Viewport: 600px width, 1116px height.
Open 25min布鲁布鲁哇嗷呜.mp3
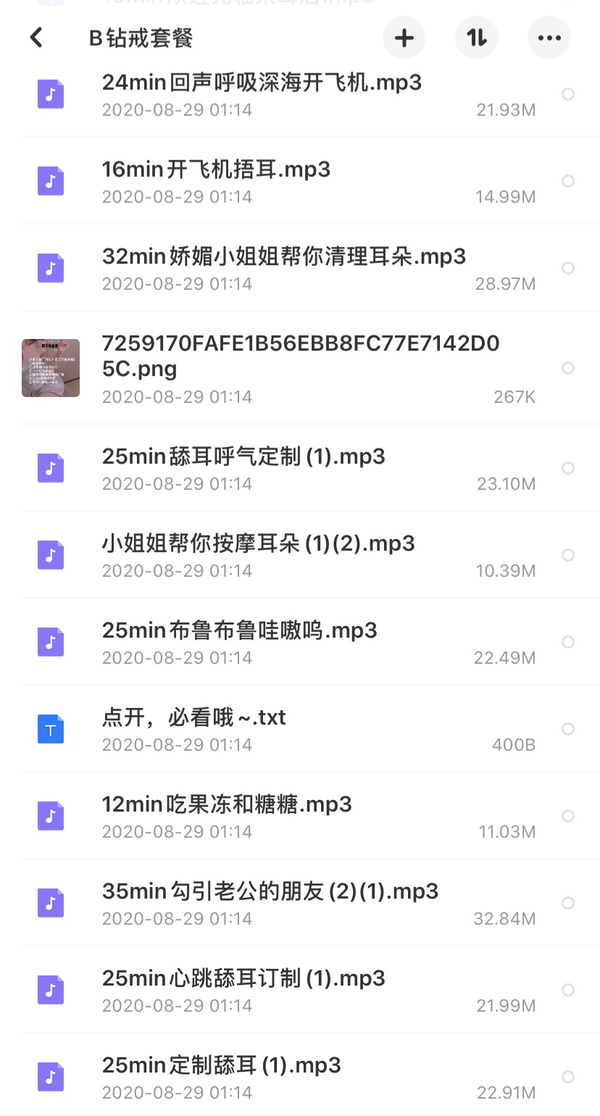[x=239, y=631]
